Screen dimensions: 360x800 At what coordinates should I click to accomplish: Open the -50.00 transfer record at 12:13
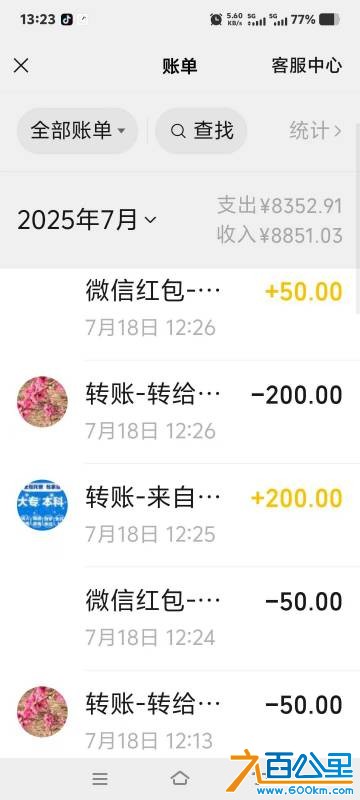(180, 714)
